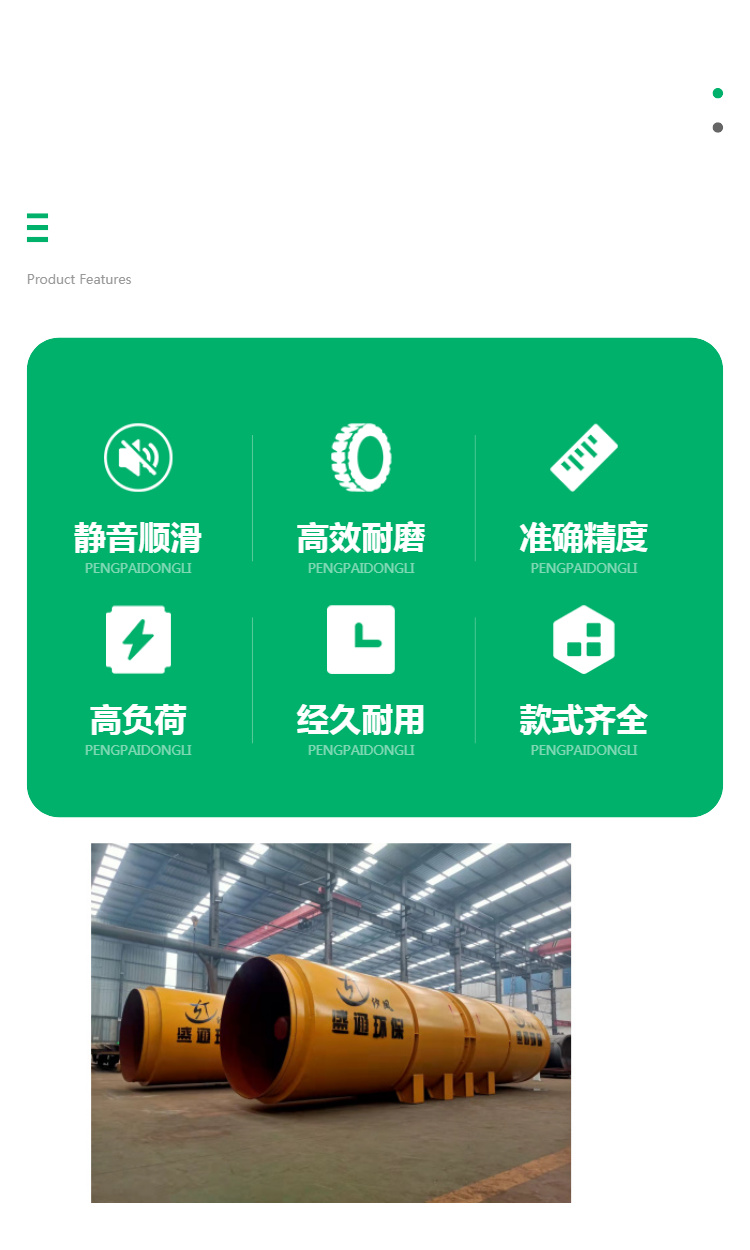Jump to the gray page indicator dot
This screenshot has width=750, height=1250.
(x=717, y=127)
